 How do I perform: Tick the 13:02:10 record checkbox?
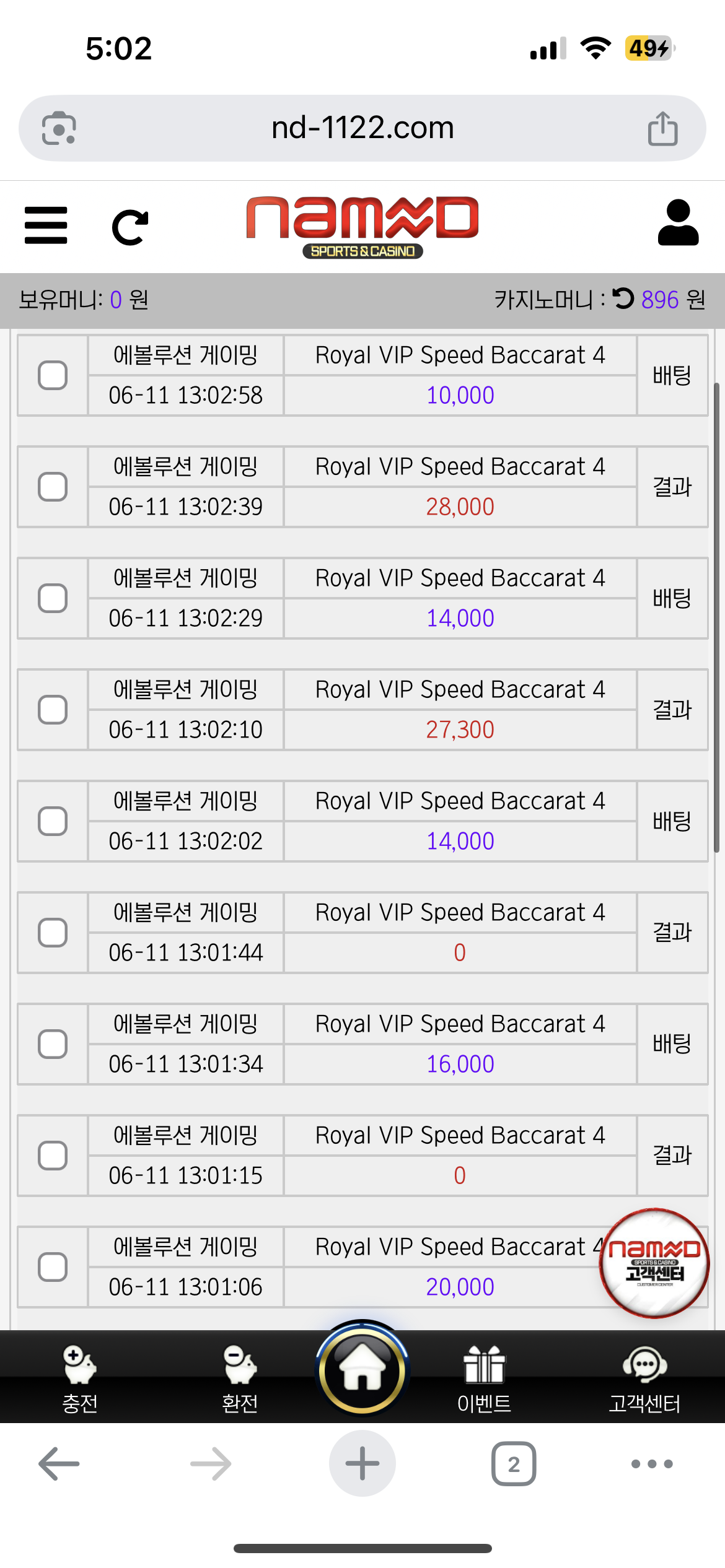[x=53, y=710]
